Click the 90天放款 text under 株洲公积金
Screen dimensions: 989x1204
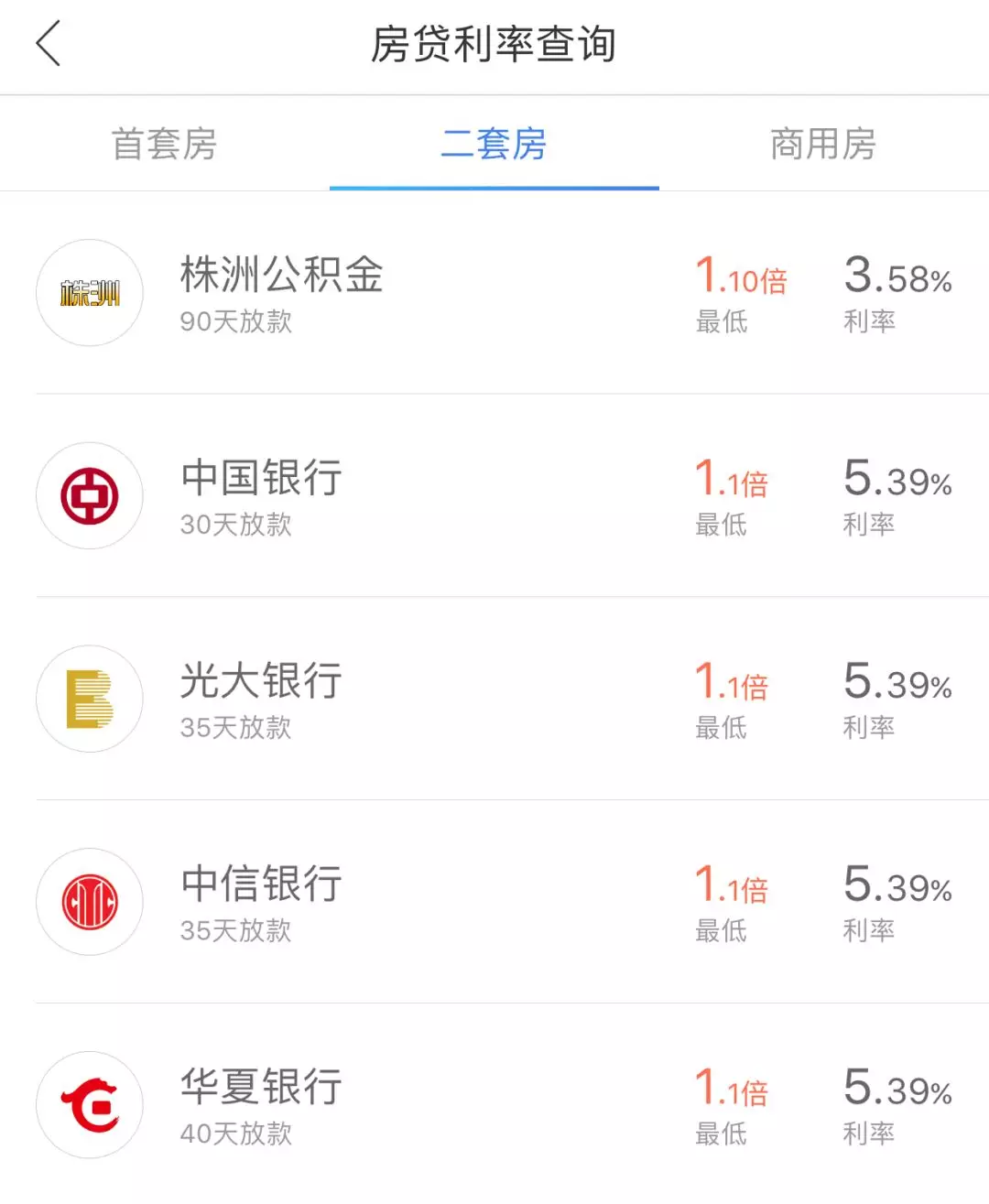pyautogui.click(x=235, y=322)
